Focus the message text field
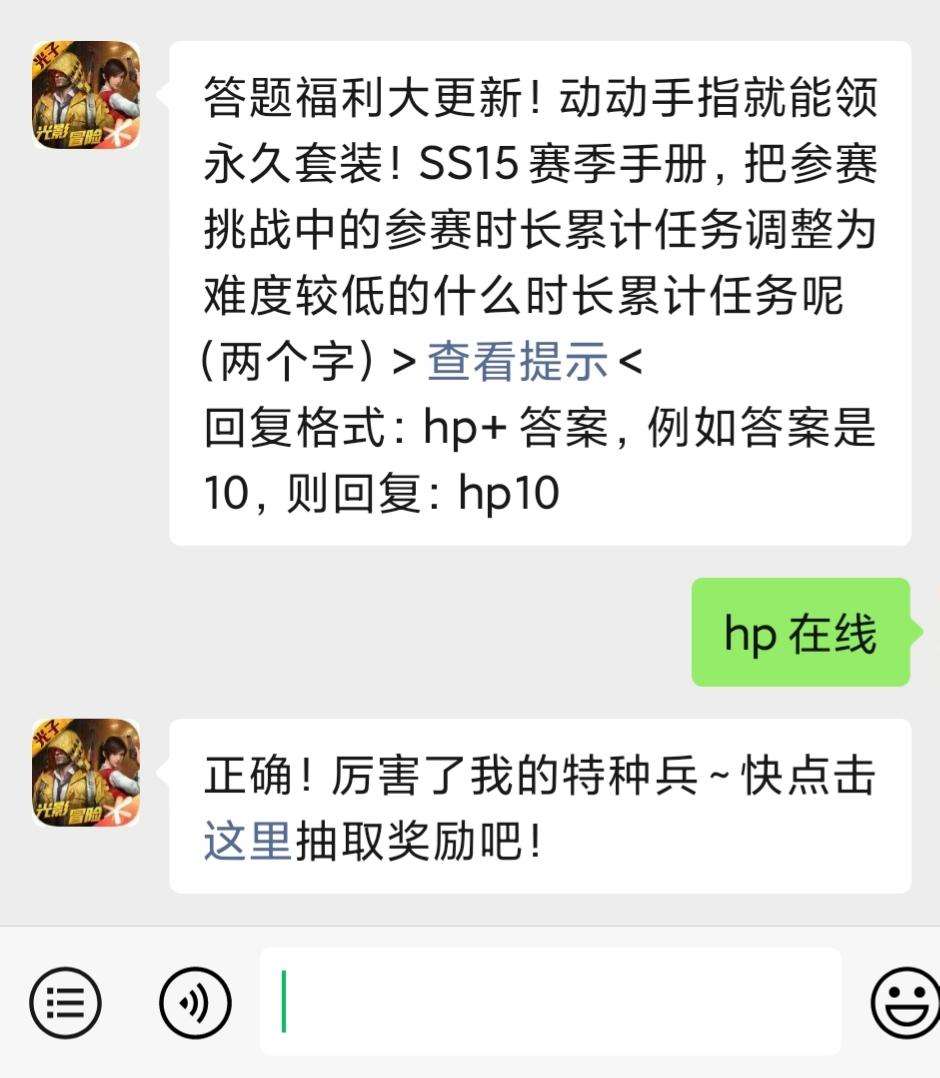The width and height of the screenshot is (940, 1078). point(550,1002)
